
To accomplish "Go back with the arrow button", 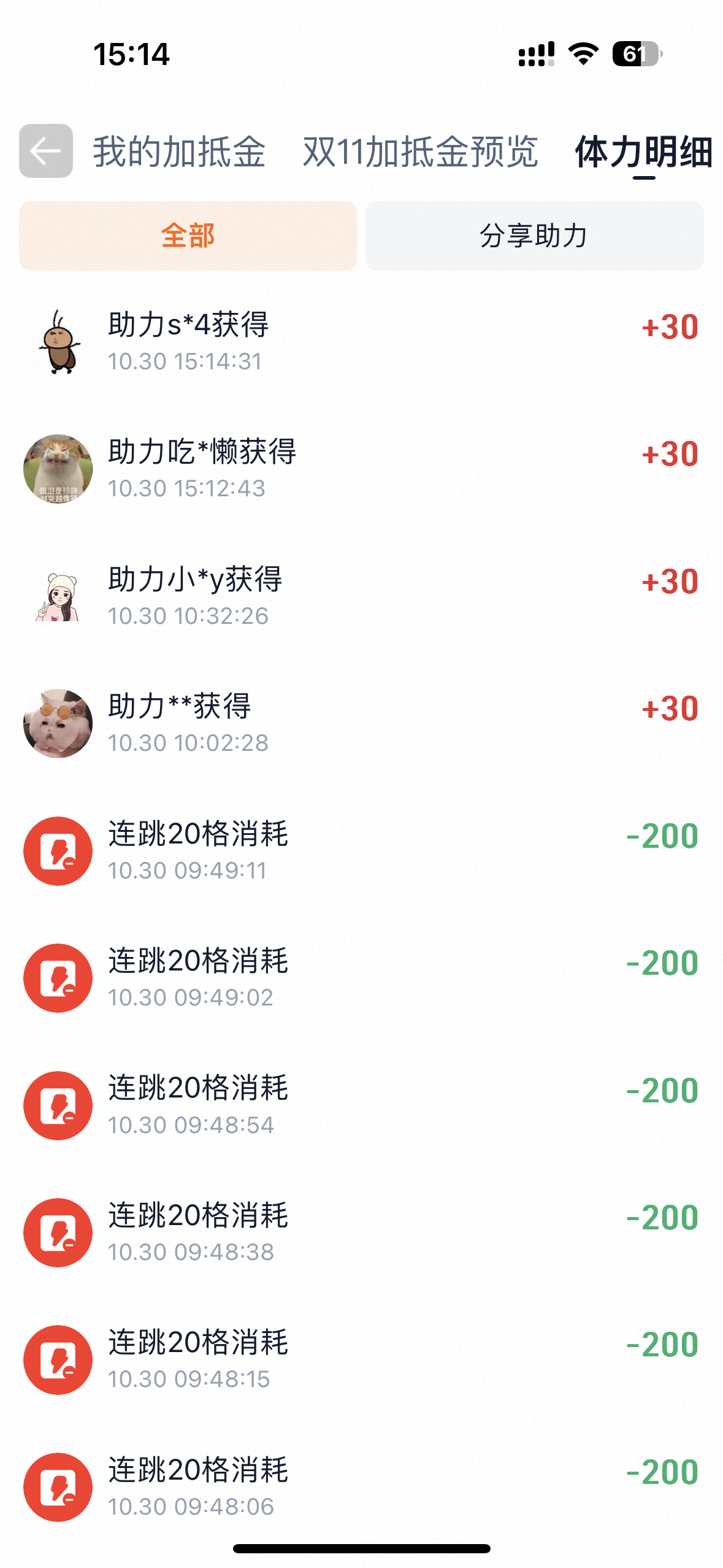I will [x=46, y=151].
